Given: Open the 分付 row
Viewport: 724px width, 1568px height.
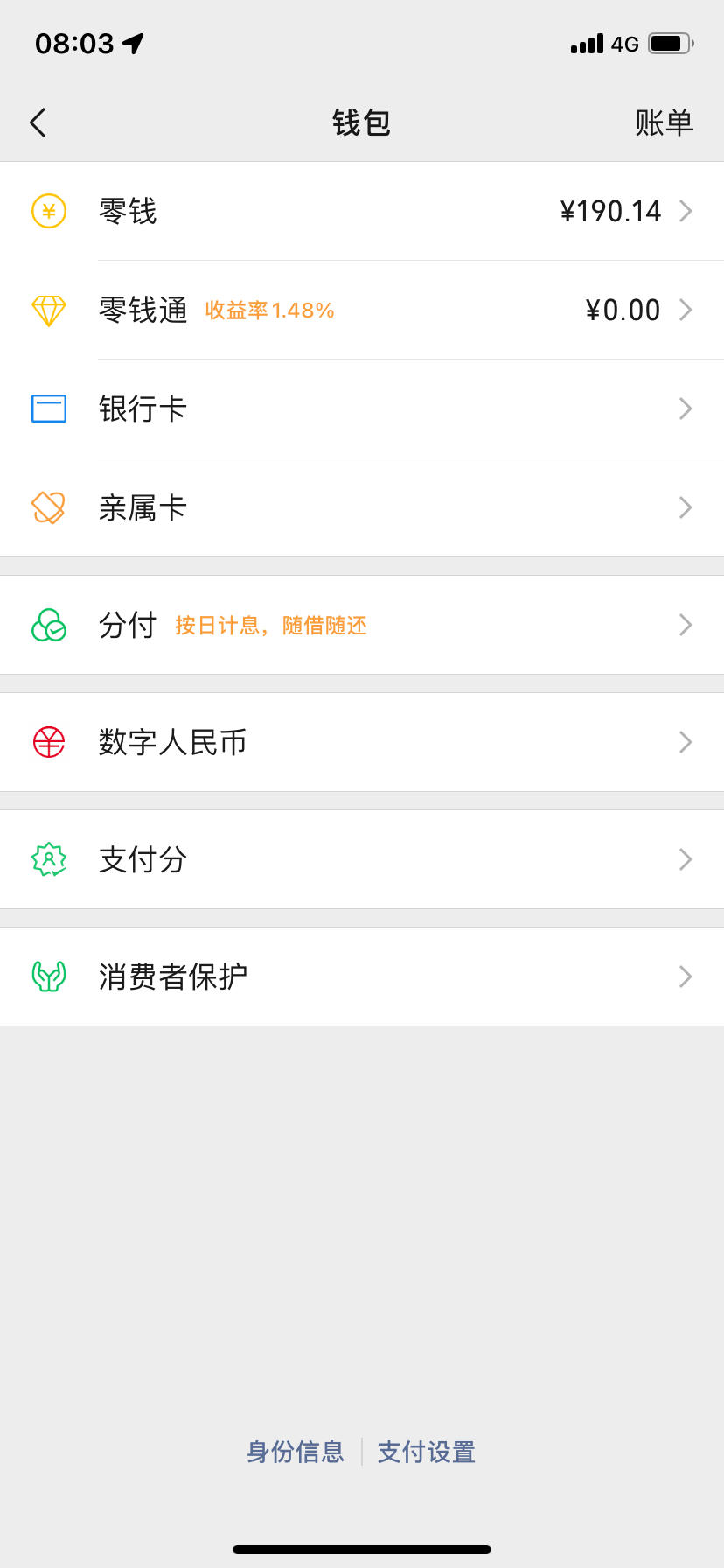Looking at the screenshot, I should (x=362, y=625).
